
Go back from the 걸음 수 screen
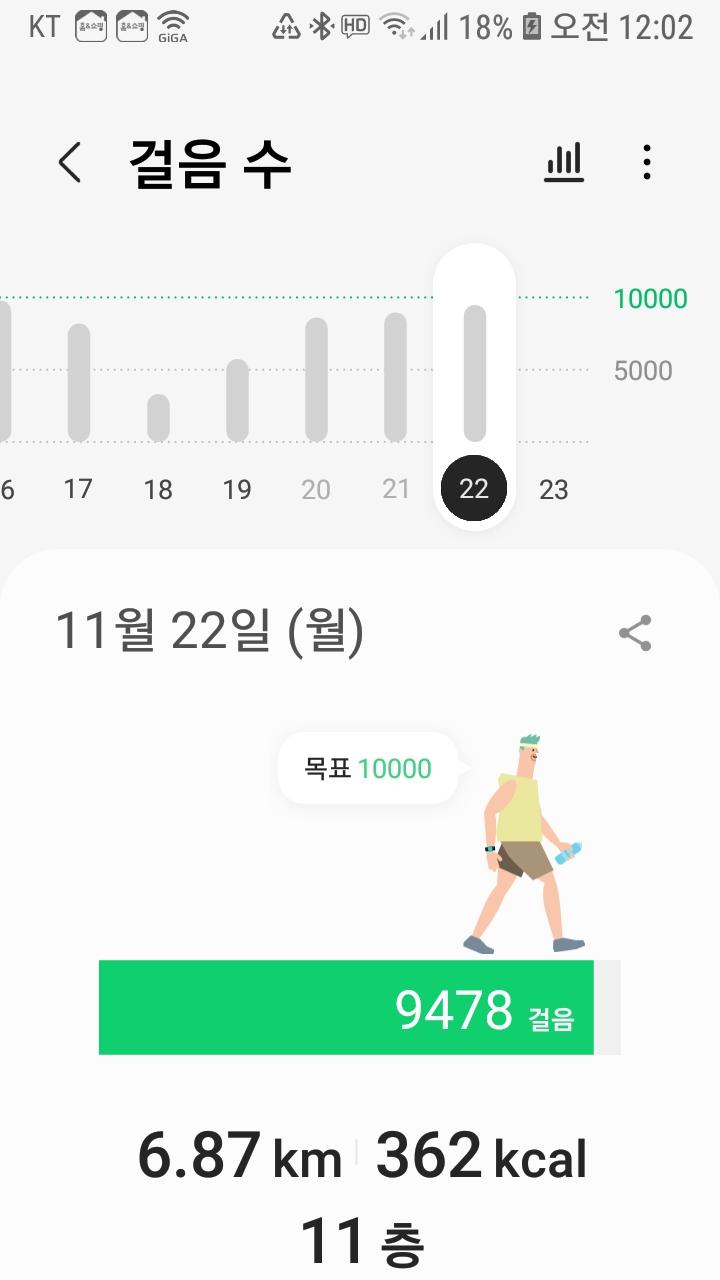click(69, 162)
